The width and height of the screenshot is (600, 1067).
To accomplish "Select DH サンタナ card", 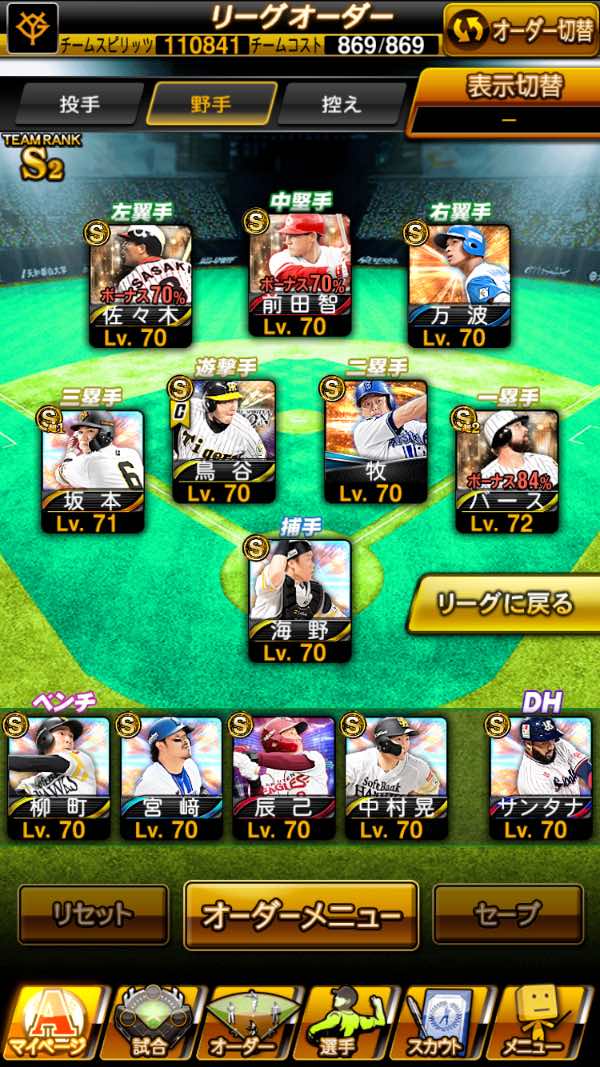I will tap(541, 778).
